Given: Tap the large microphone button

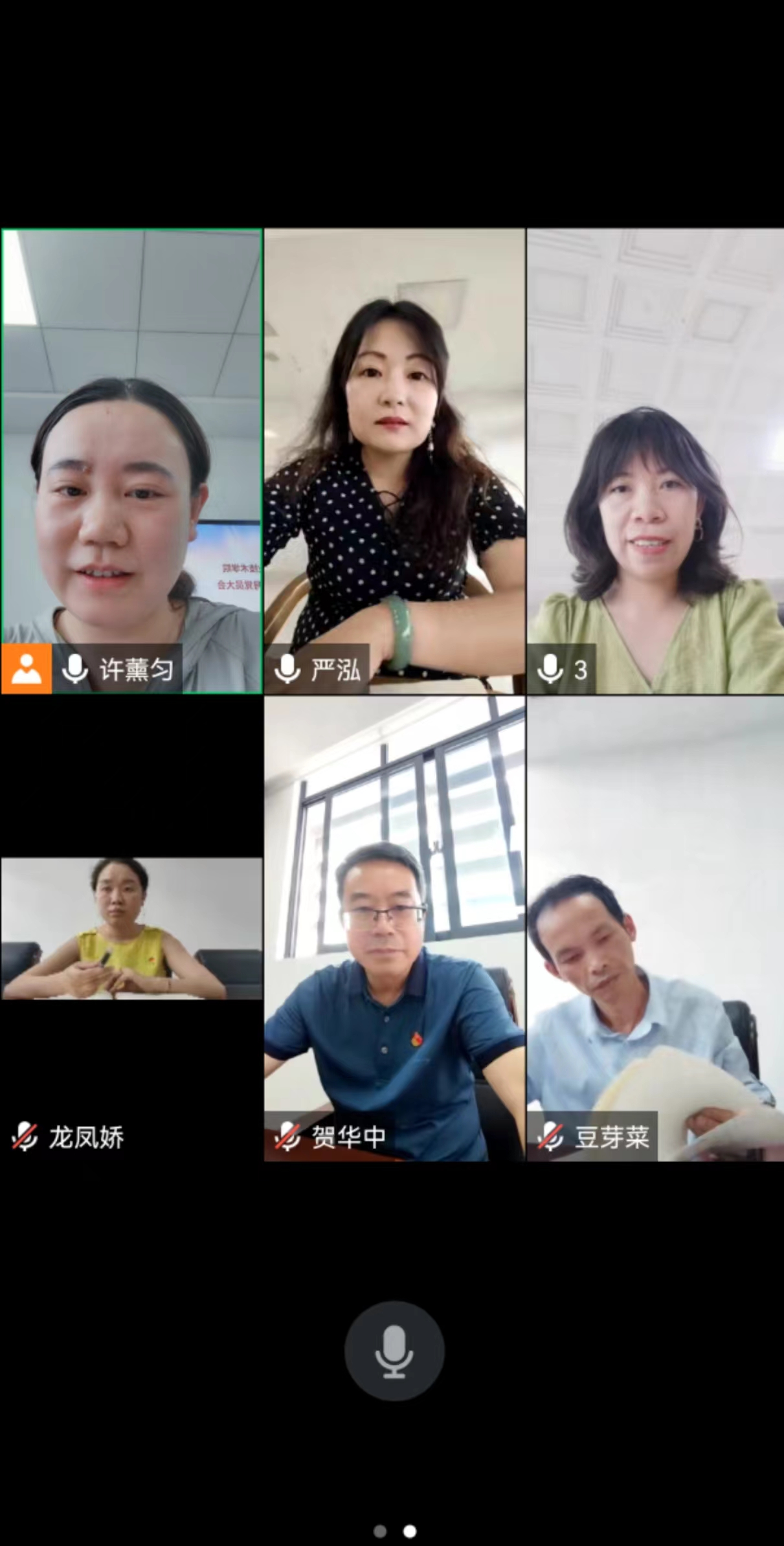Looking at the screenshot, I should (x=394, y=1352).
